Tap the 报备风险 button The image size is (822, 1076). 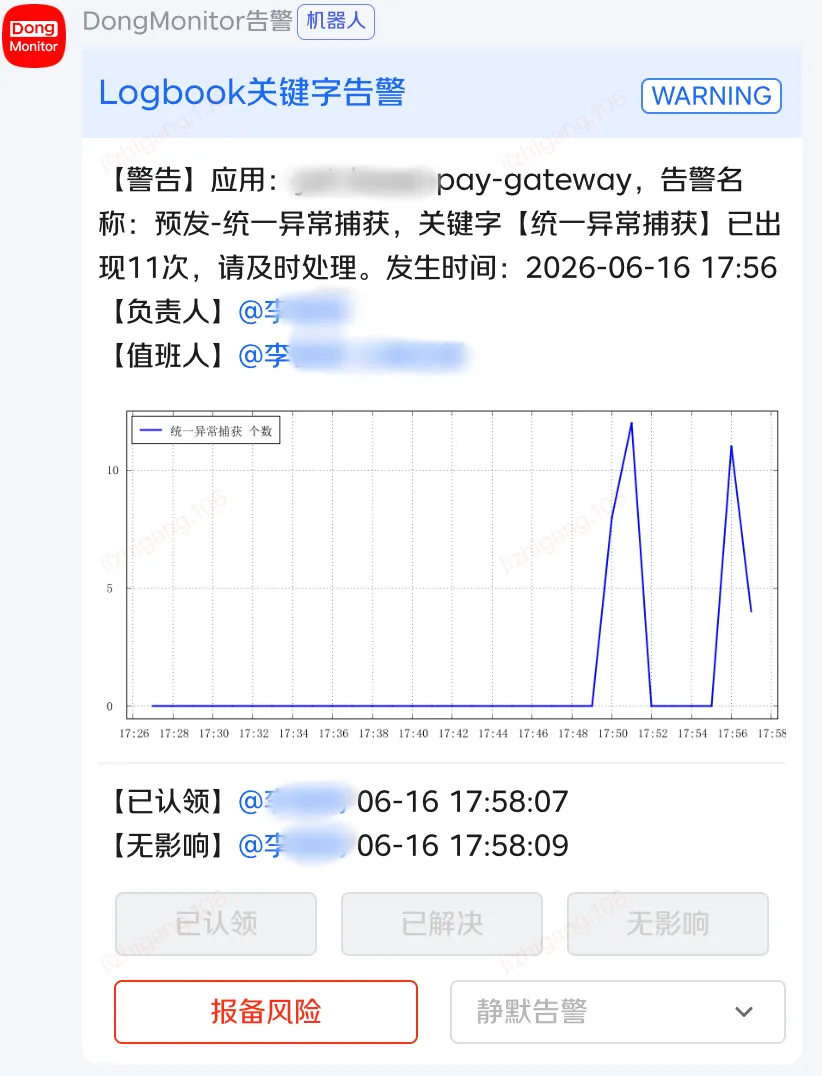pos(266,1011)
